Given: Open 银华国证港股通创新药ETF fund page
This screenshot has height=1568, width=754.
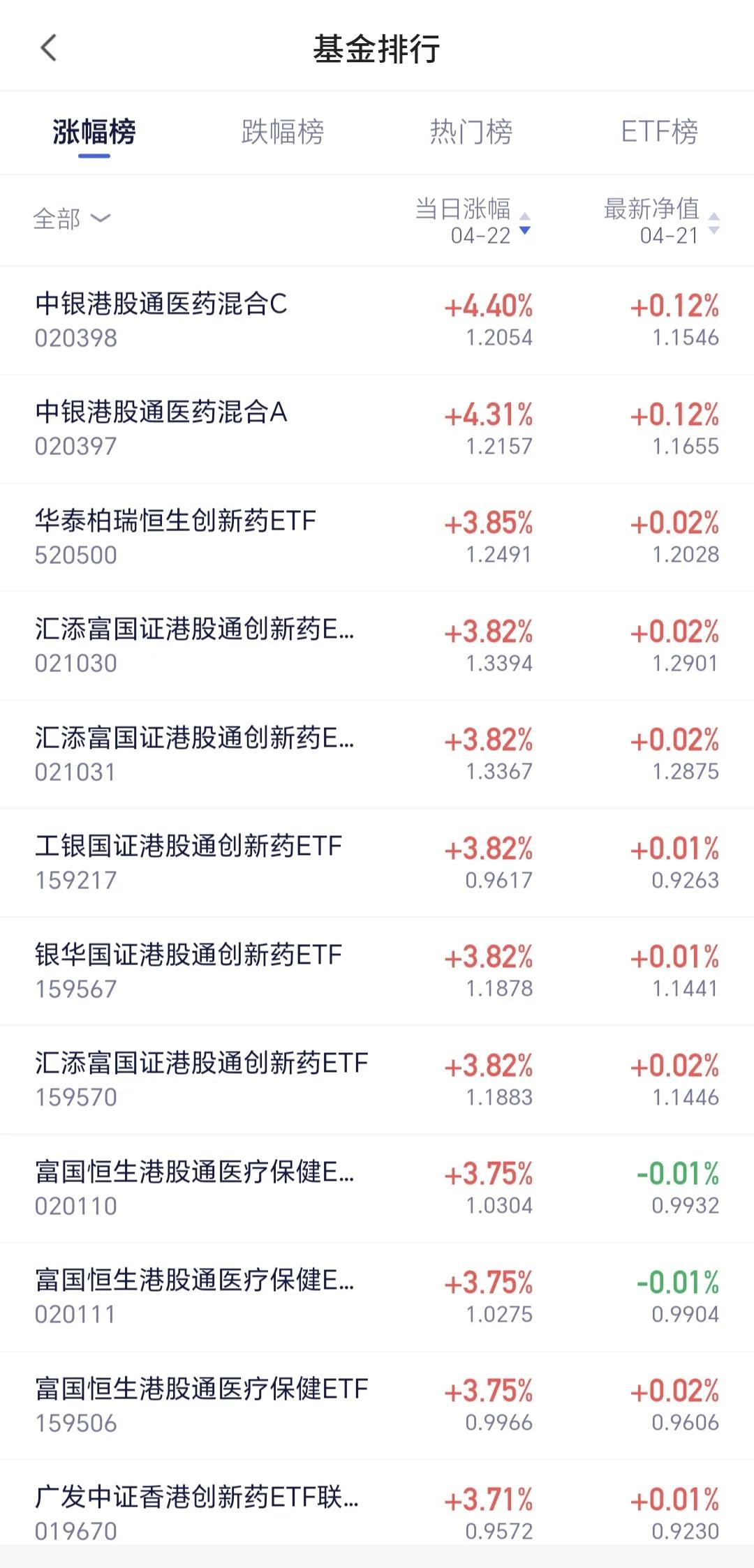Looking at the screenshot, I should point(188,971).
